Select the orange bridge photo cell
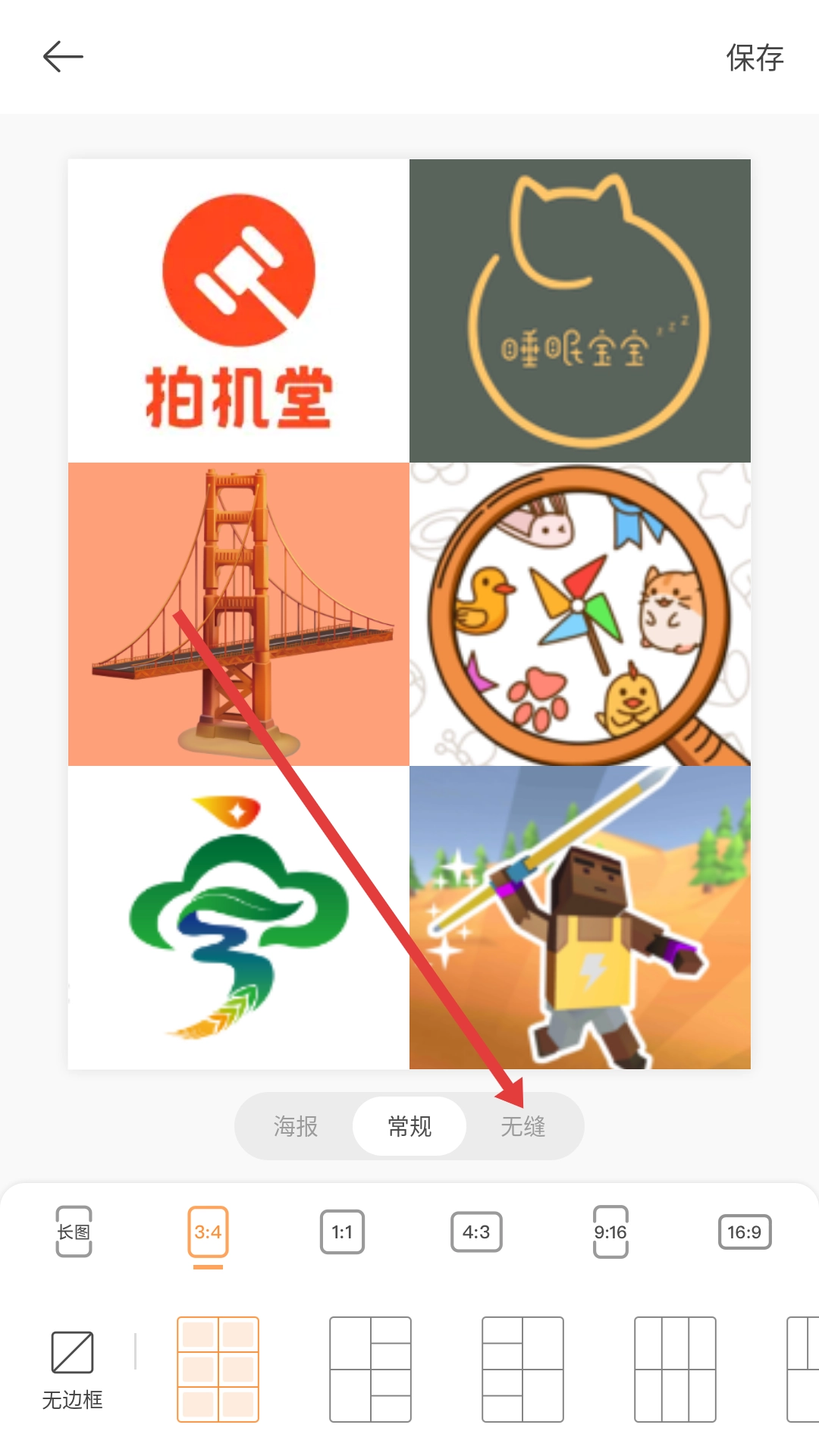 (x=239, y=614)
